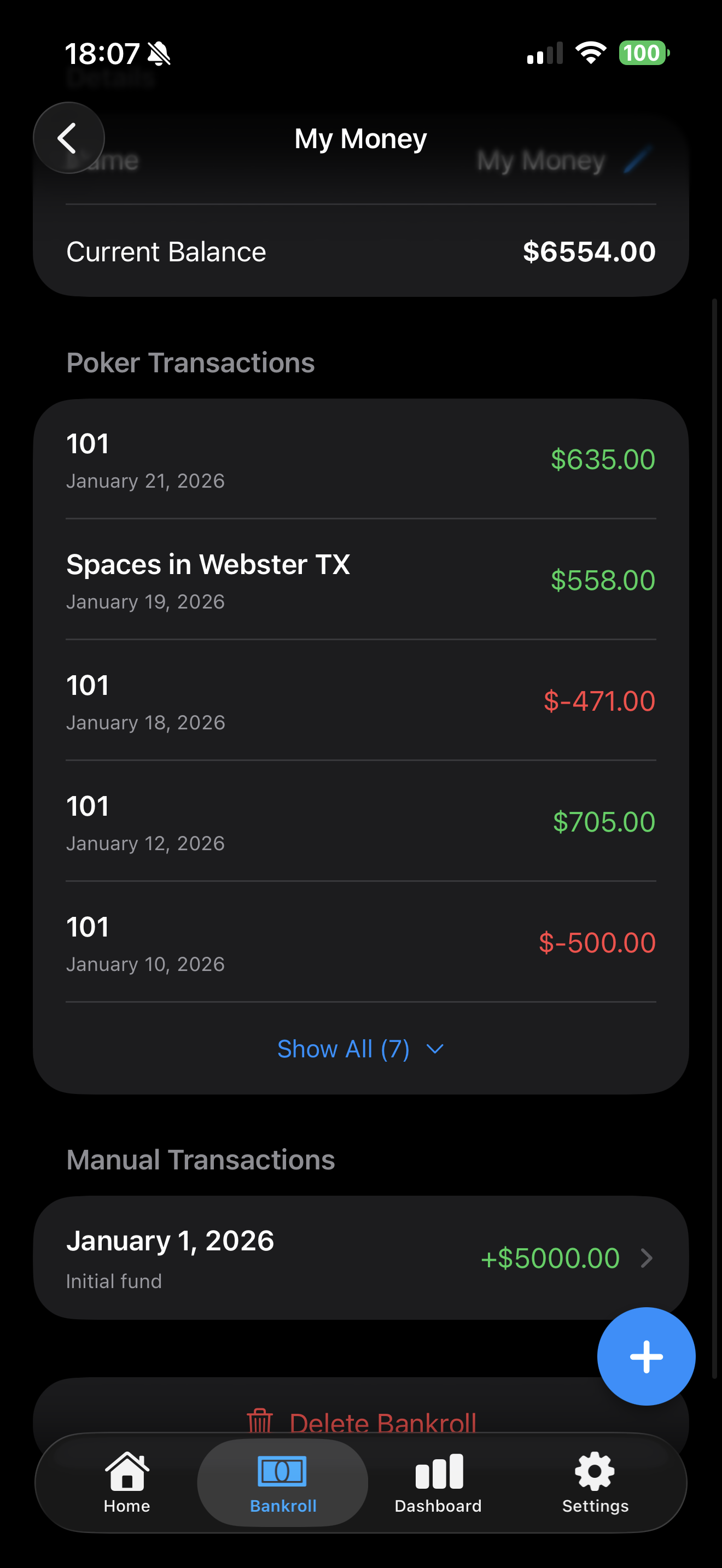
Task: Tap the back arrow to return to Details
Action: coord(69,138)
